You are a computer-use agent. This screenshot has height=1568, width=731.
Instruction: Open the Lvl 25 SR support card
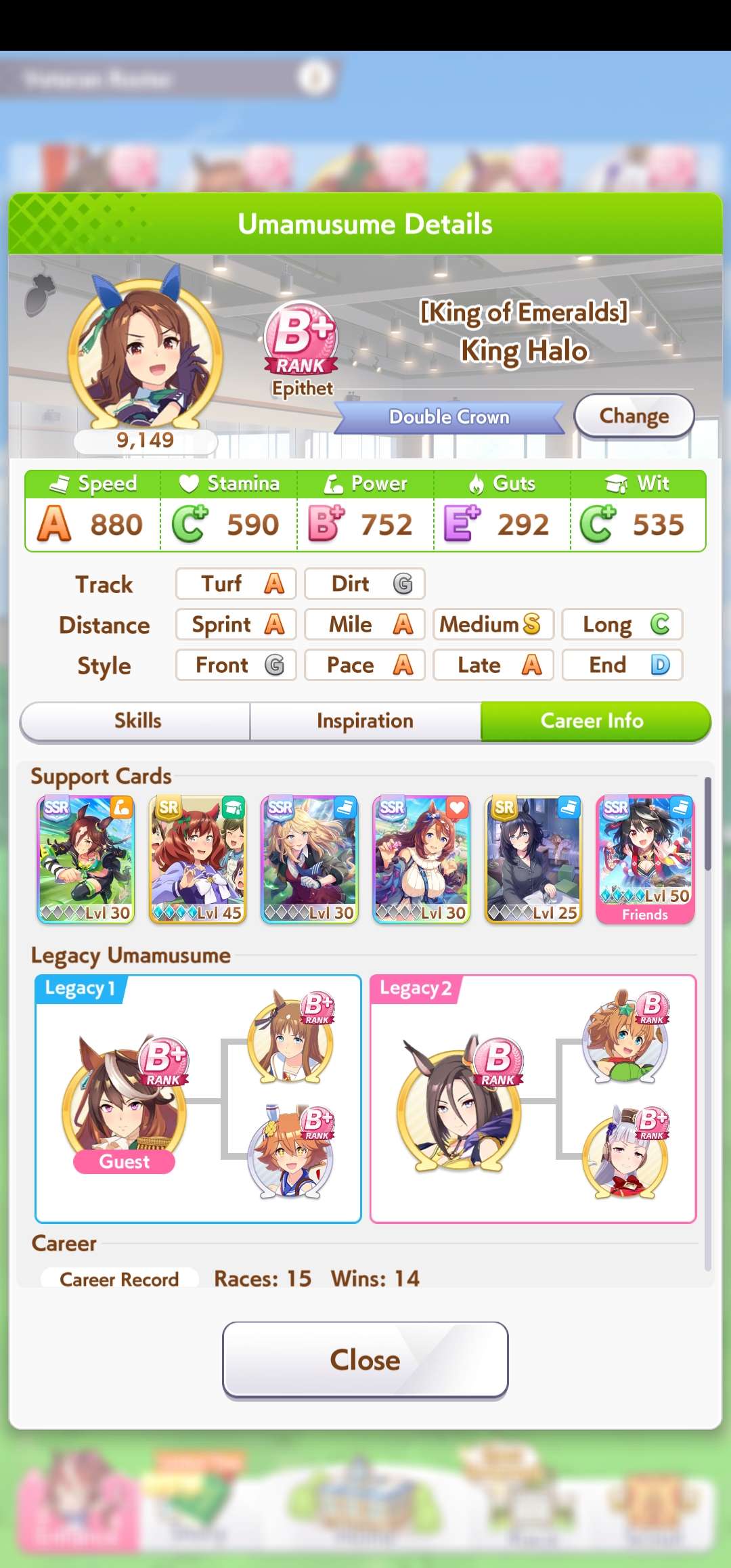coord(533,858)
